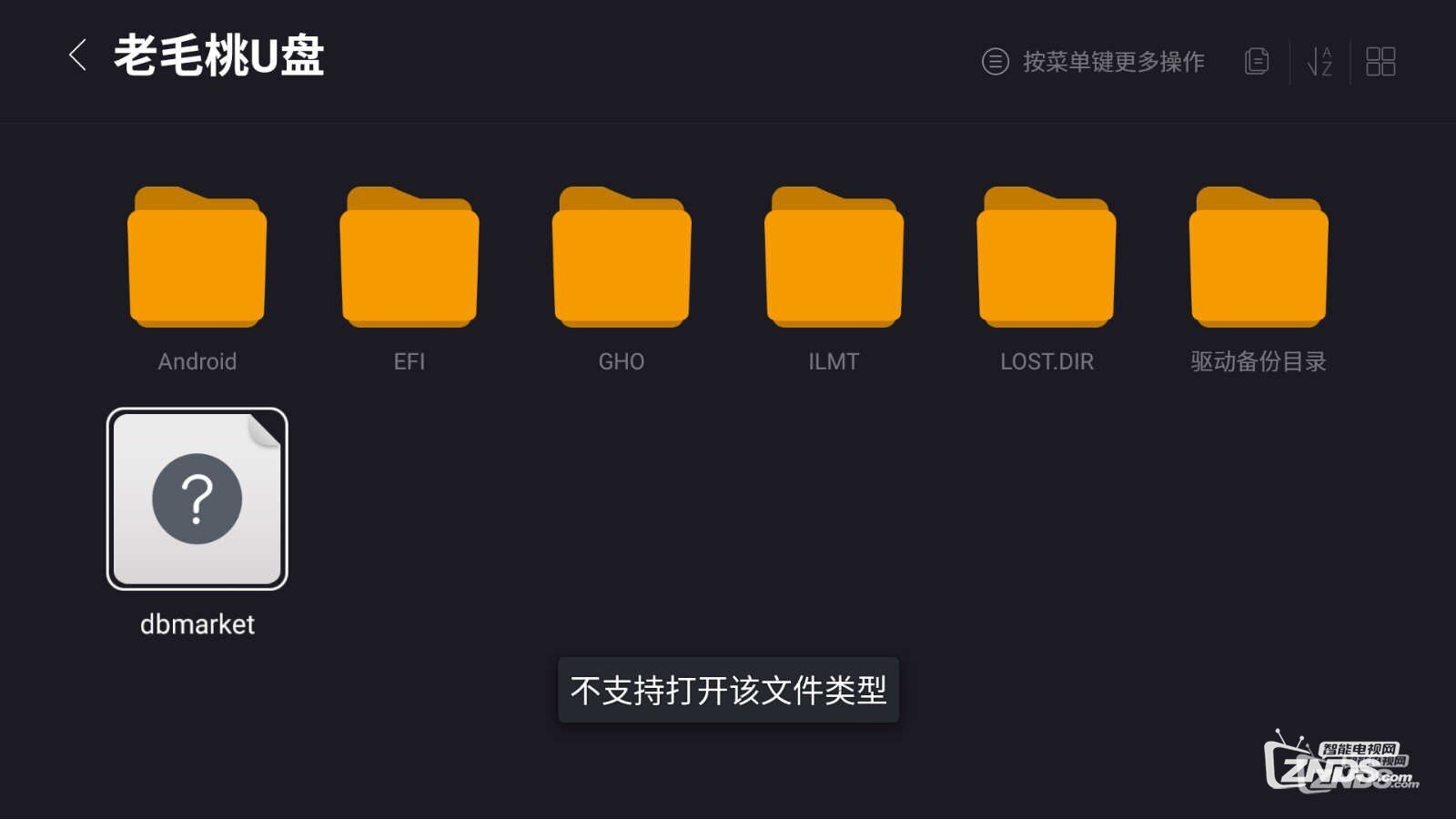Image resolution: width=1456 pixels, height=819 pixels.
Task: Switch to the grid view layout
Action: (x=1380, y=62)
